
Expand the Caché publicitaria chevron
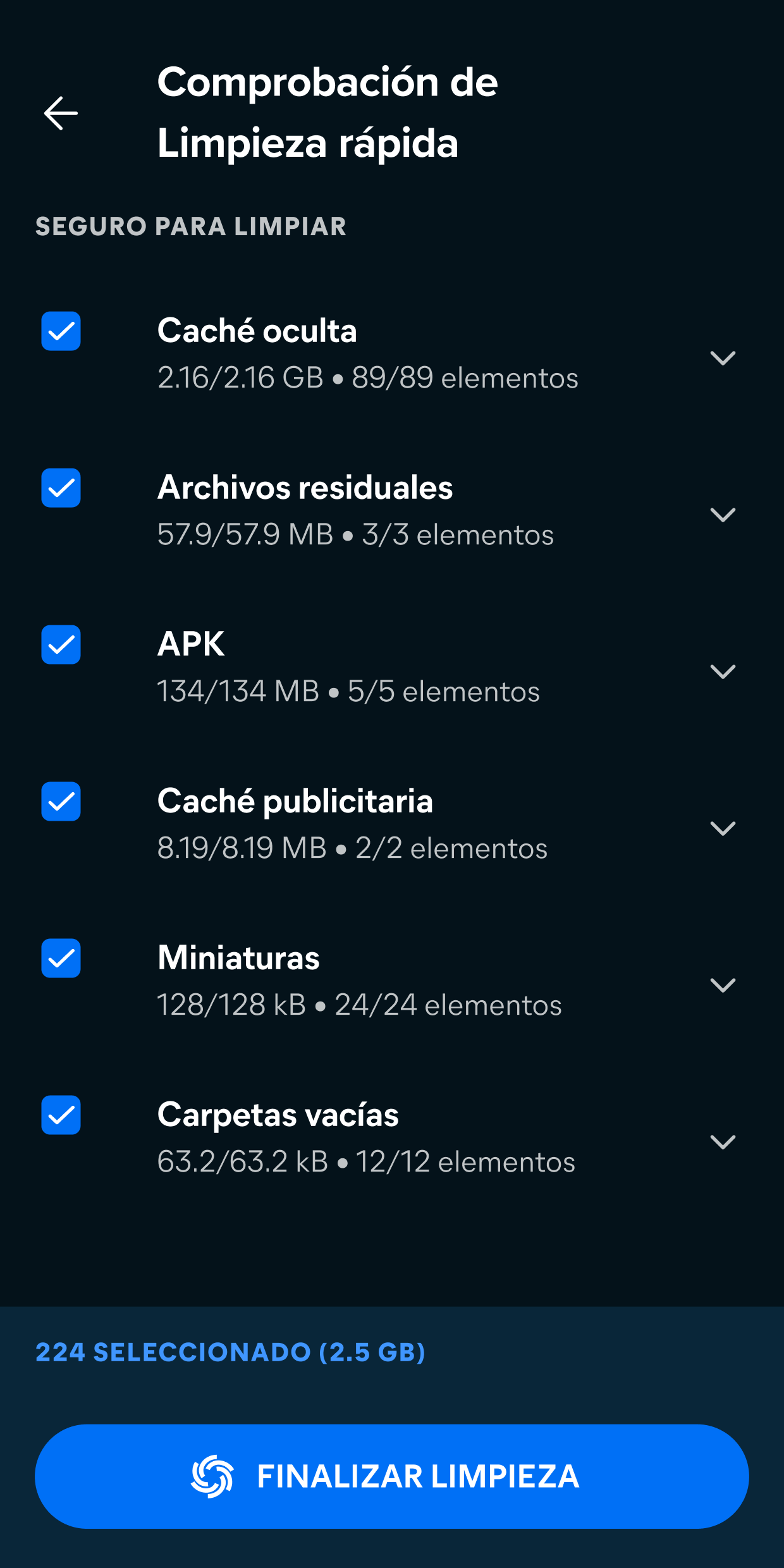pyautogui.click(x=723, y=828)
